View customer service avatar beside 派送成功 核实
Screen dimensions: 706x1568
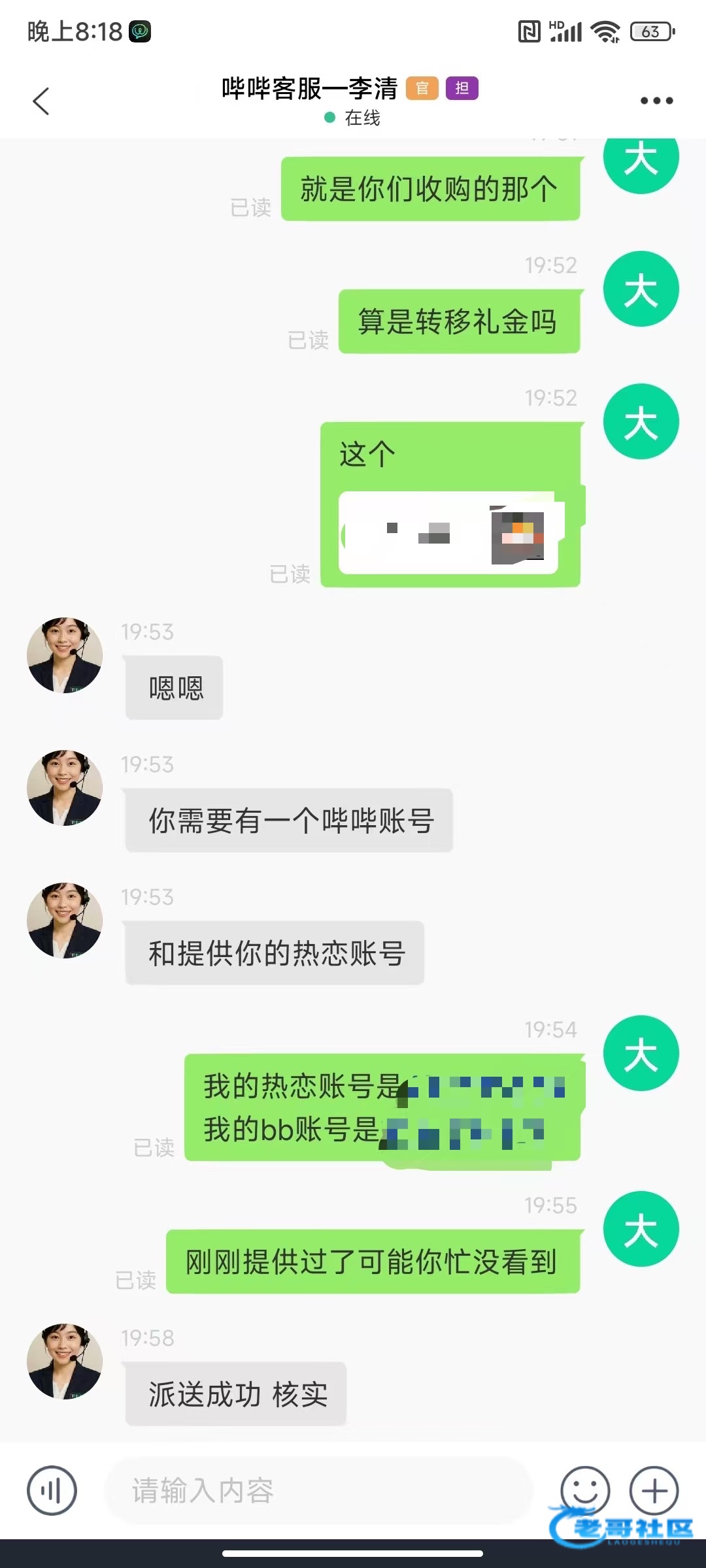[64, 1362]
